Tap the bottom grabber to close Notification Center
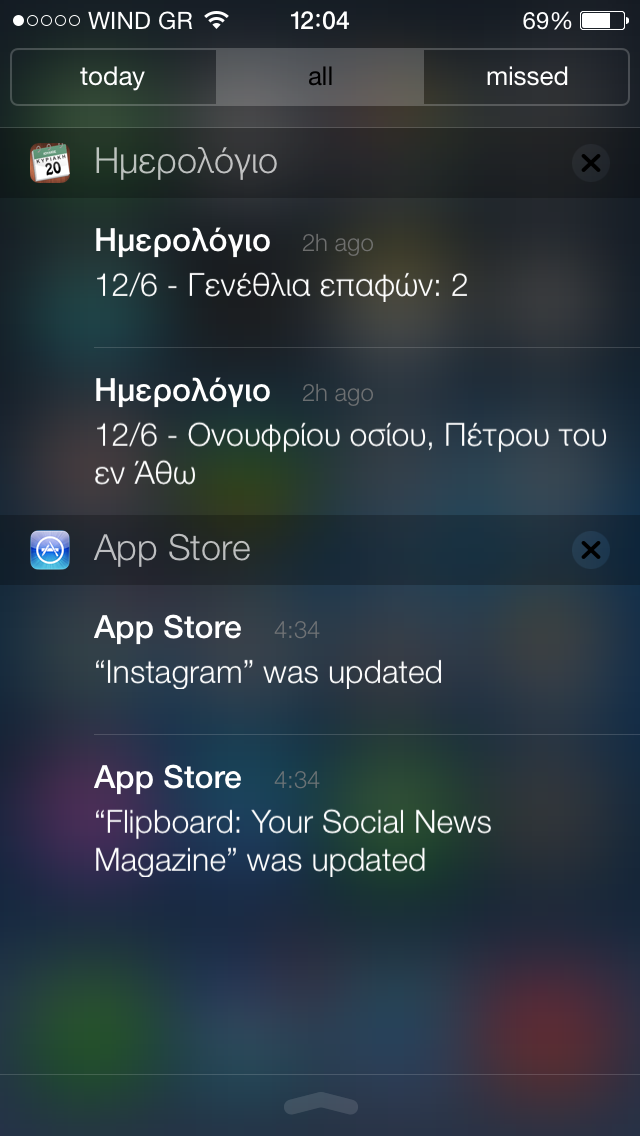This screenshot has height=1136, width=640. pyautogui.click(x=320, y=1103)
